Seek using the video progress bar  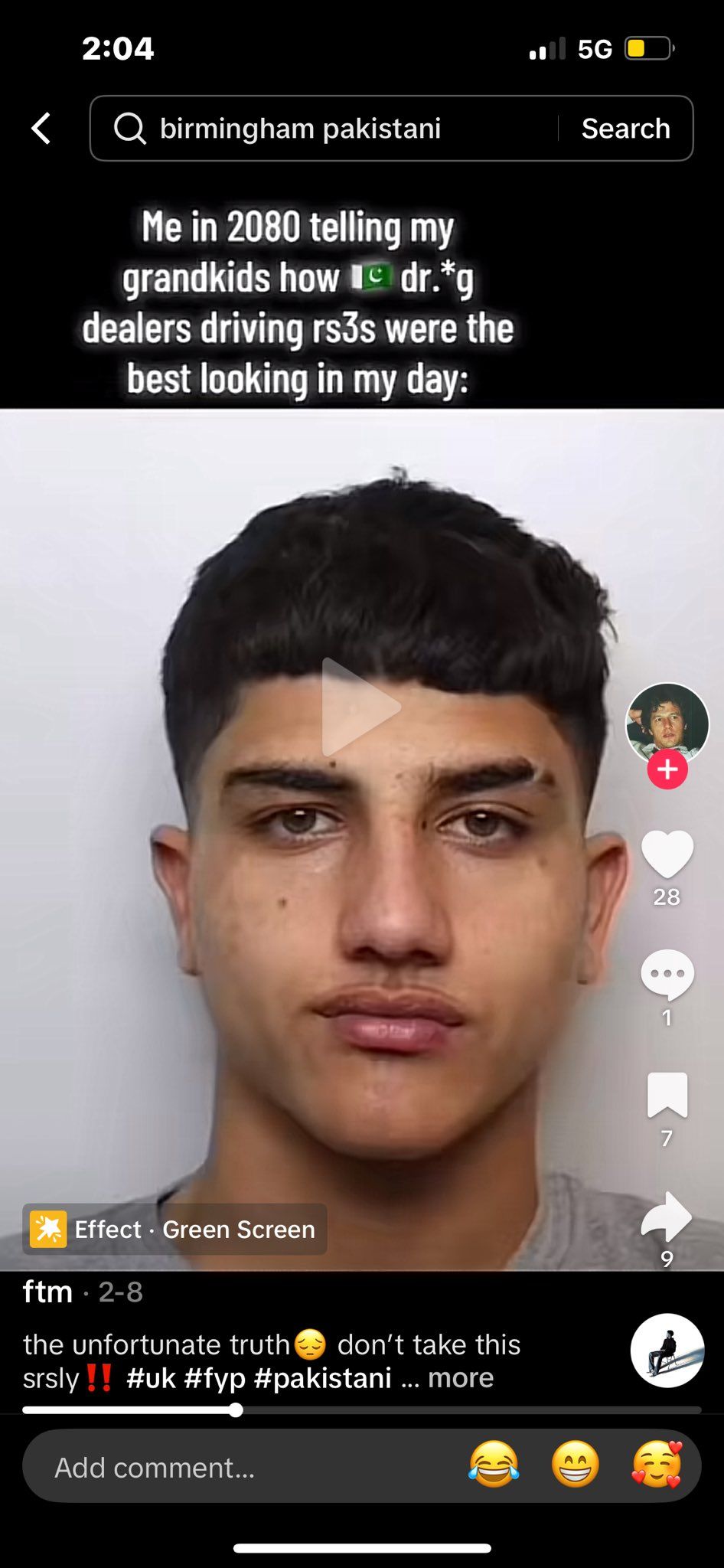(x=362, y=1410)
